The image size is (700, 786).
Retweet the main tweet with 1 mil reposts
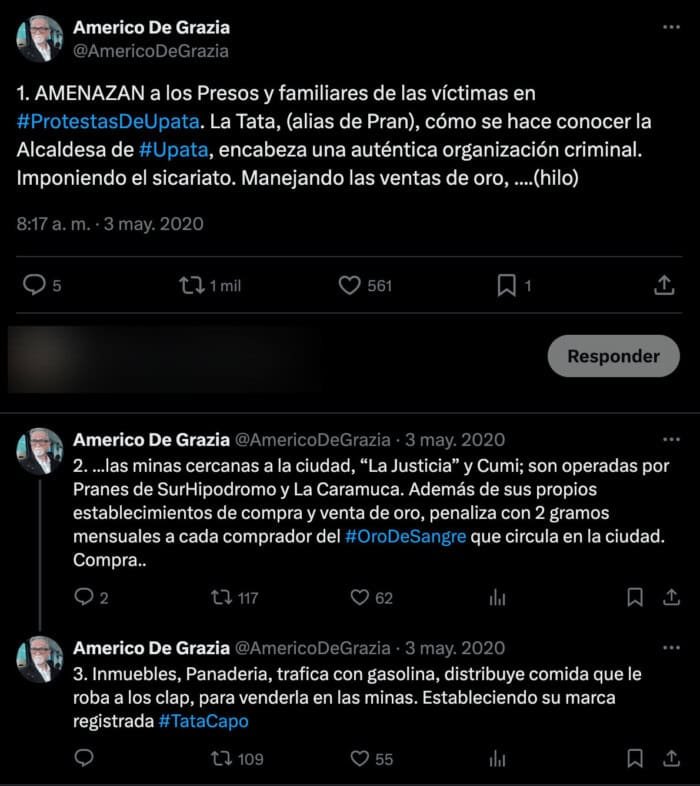click(x=190, y=286)
